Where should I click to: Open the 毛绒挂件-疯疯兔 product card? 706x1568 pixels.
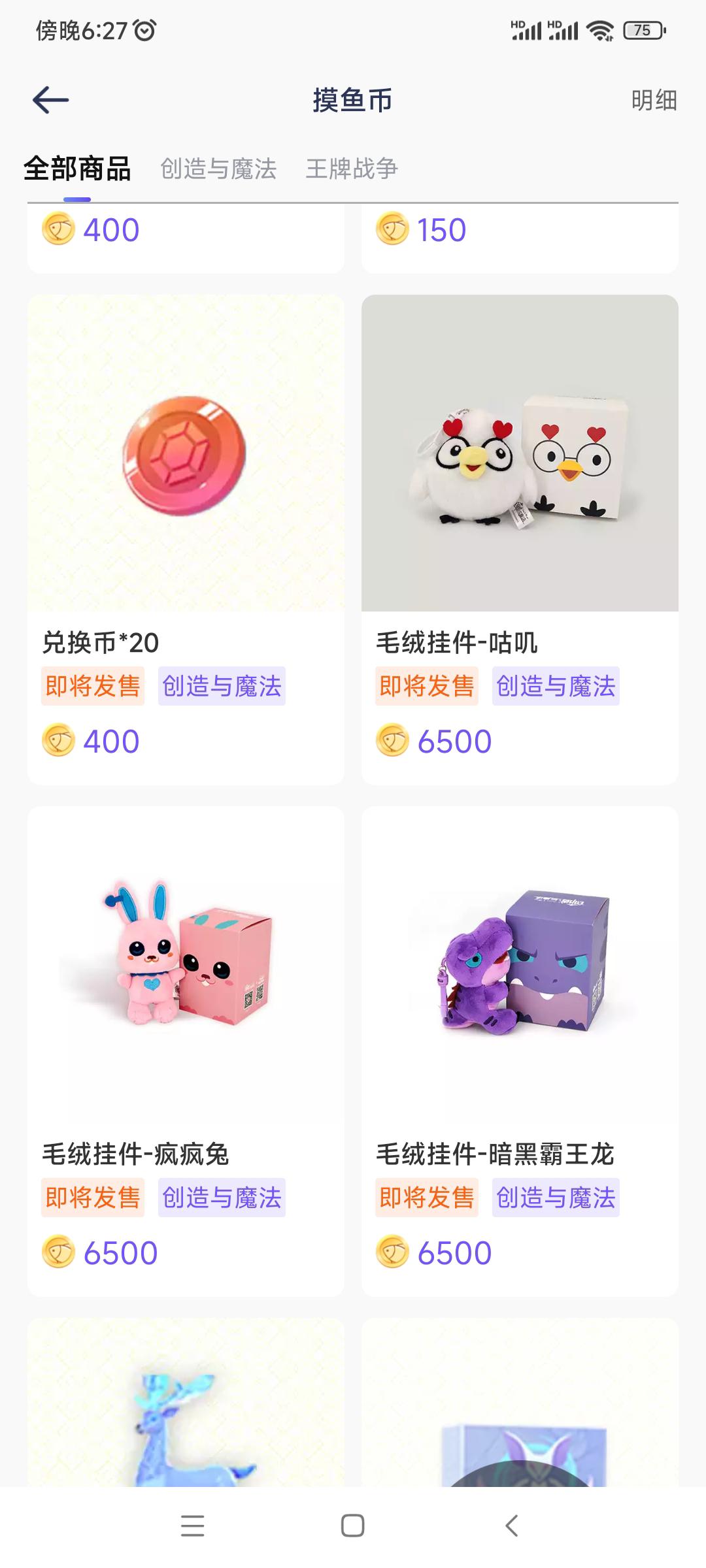[x=186, y=1051]
